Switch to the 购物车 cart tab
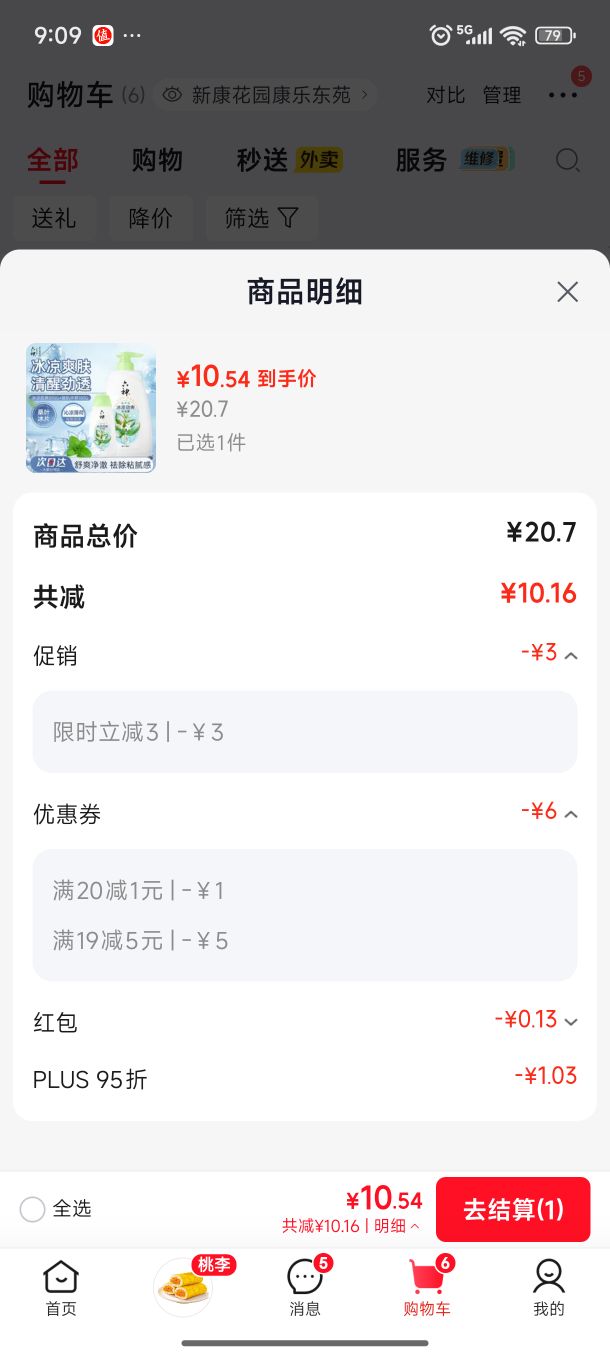Image resolution: width=610 pixels, height=1356 pixels. pyautogui.click(x=427, y=1288)
